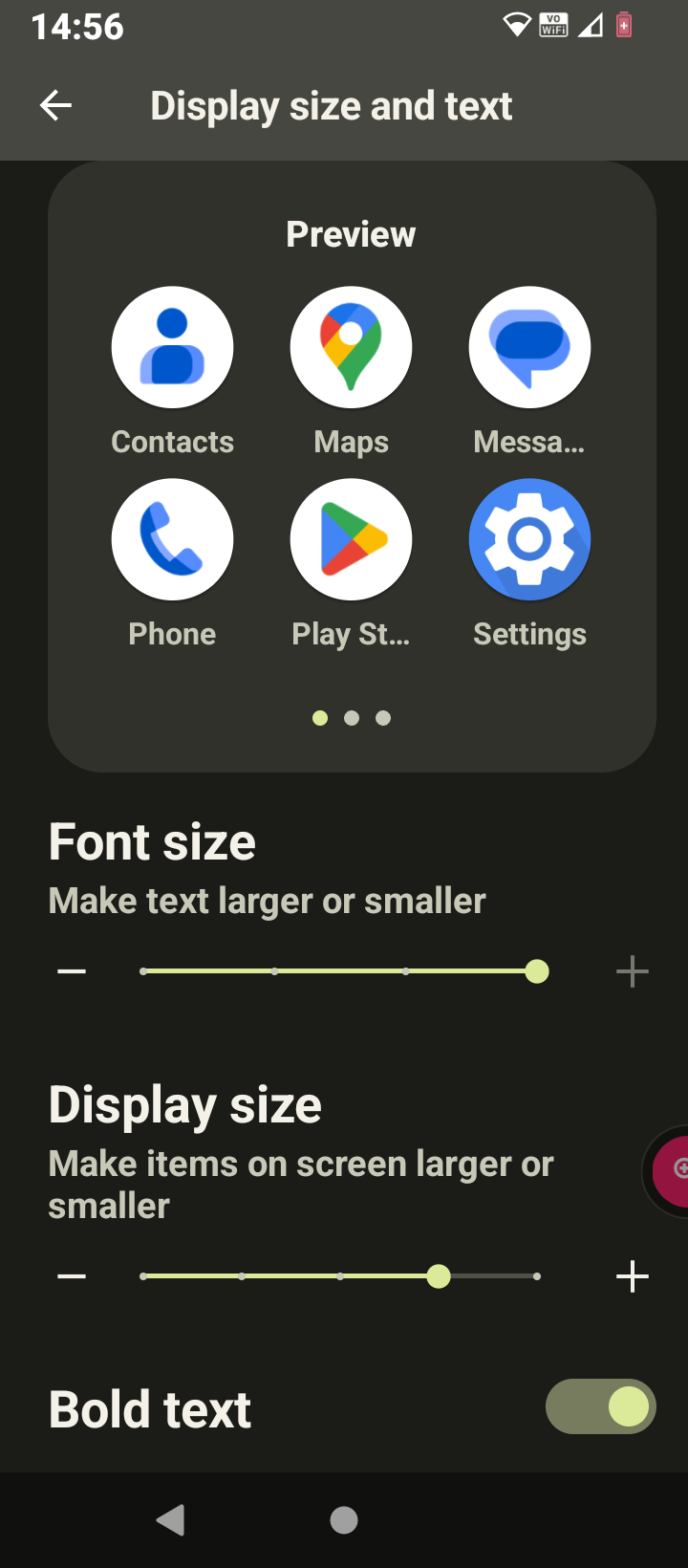
Task: Go back using the app bar arrow
Action: (x=56, y=105)
